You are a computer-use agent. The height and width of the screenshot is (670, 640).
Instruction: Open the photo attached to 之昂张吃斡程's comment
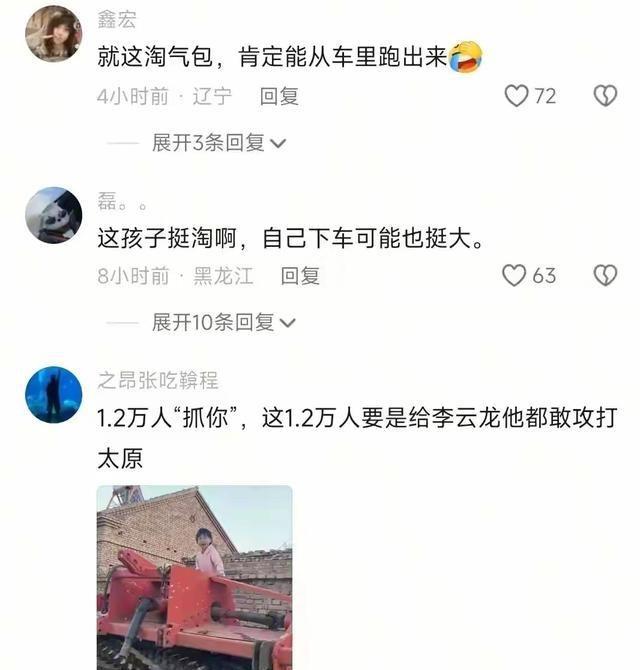(x=195, y=577)
